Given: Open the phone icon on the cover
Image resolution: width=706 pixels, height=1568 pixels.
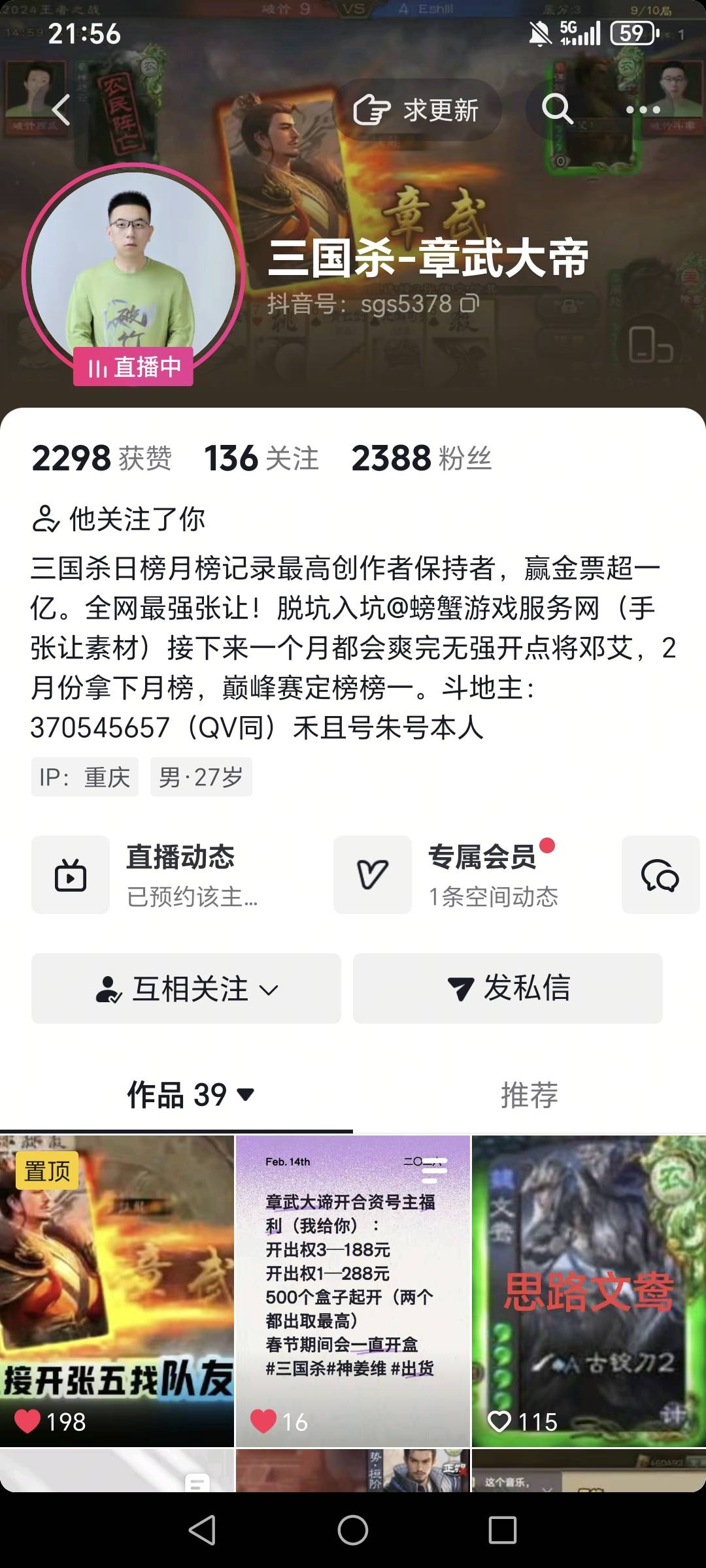Looking at the screenshot, I should pos(650,345).
